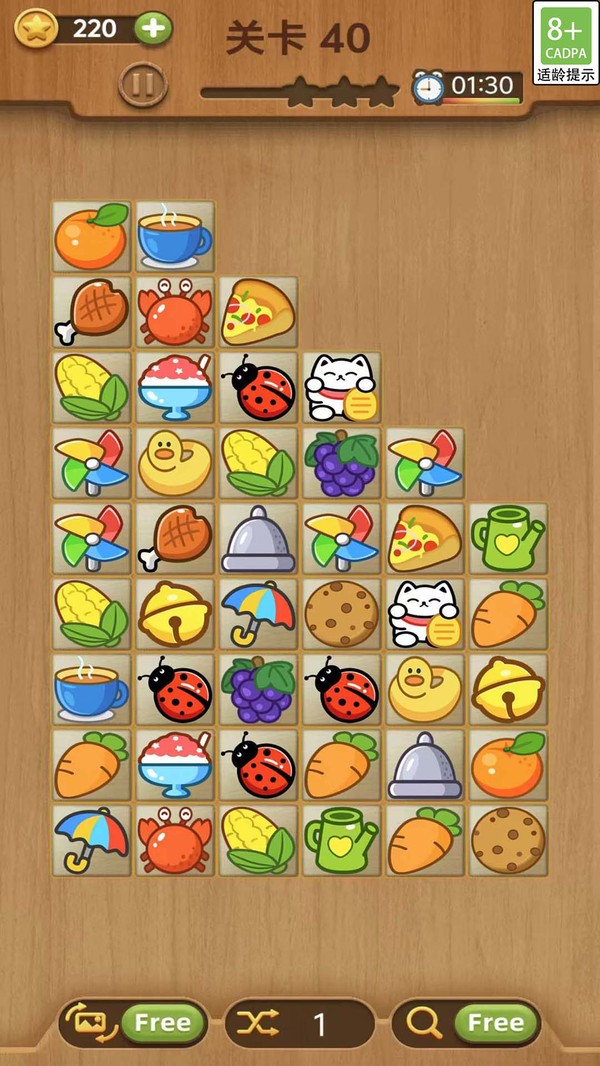600x1066 pixels.
Task: Pause the game
Action: coord(143,84)
